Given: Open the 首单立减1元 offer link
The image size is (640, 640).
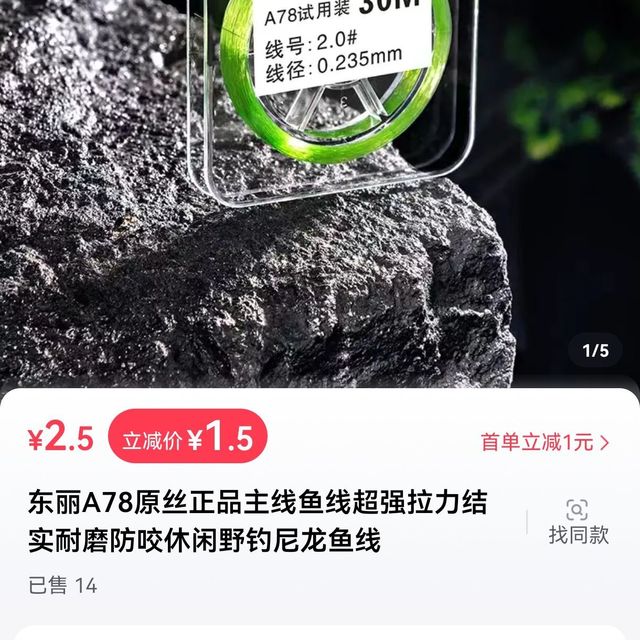Looking at the screenshot, I should tap(545, 441).
